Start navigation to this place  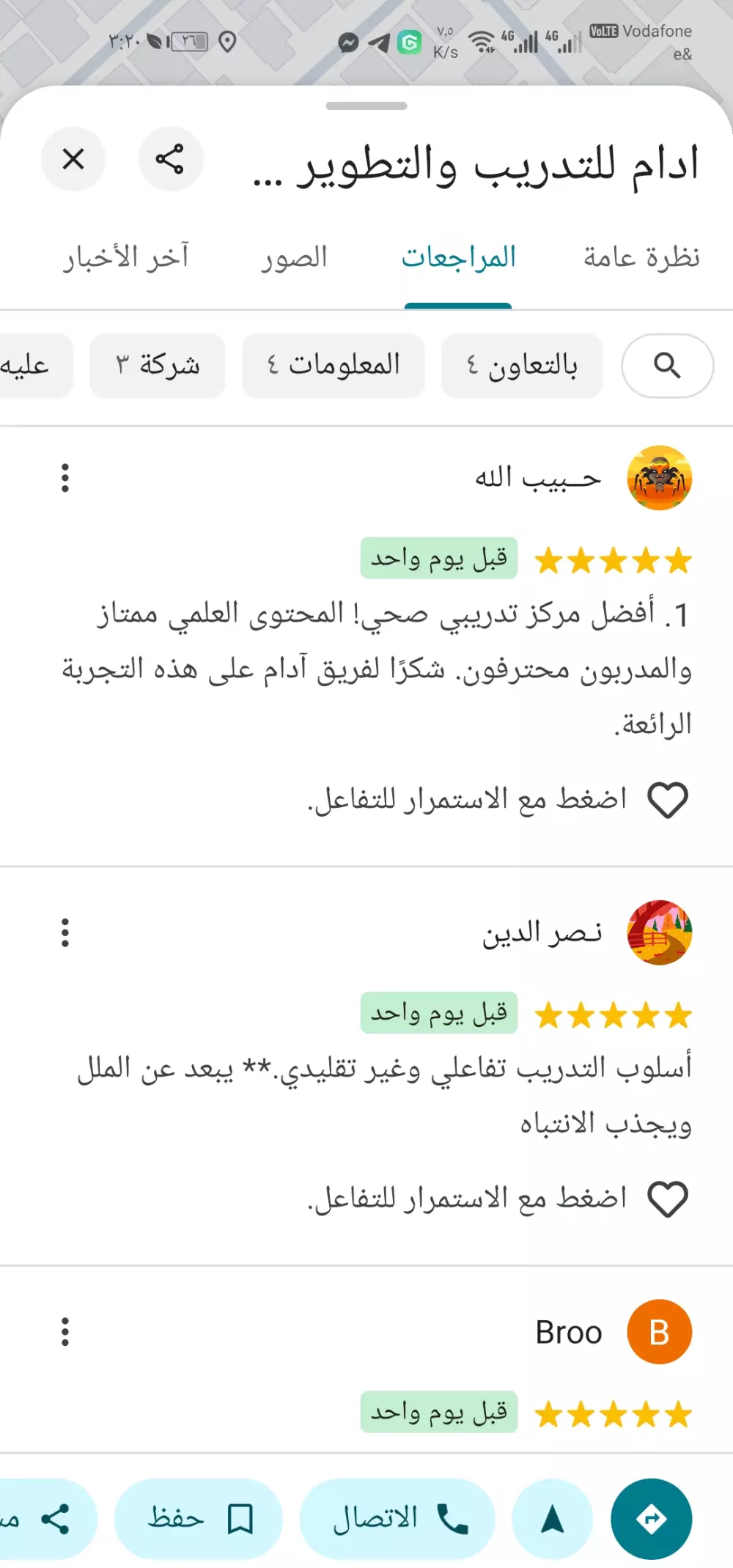552,1519
